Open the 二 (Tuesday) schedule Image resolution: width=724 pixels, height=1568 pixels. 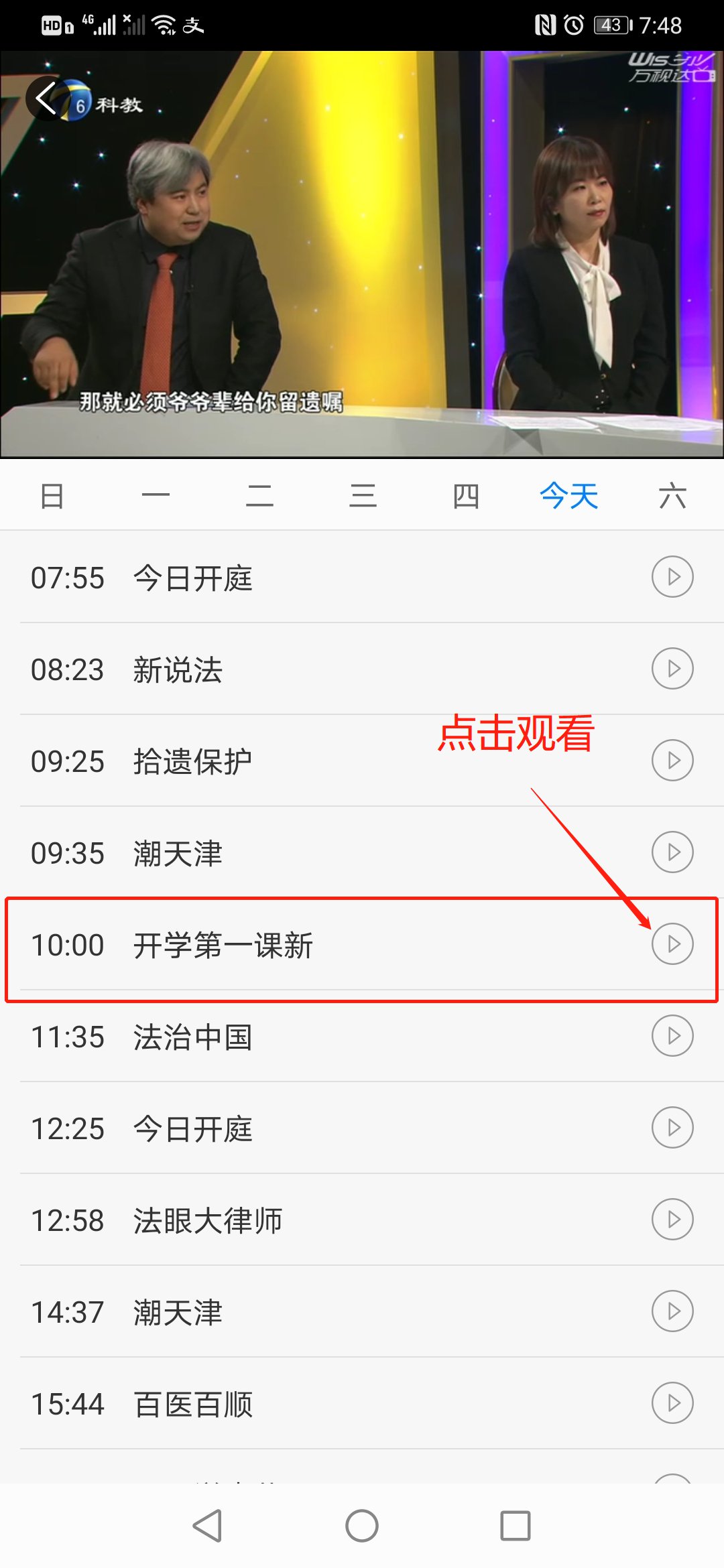point(259,497)
